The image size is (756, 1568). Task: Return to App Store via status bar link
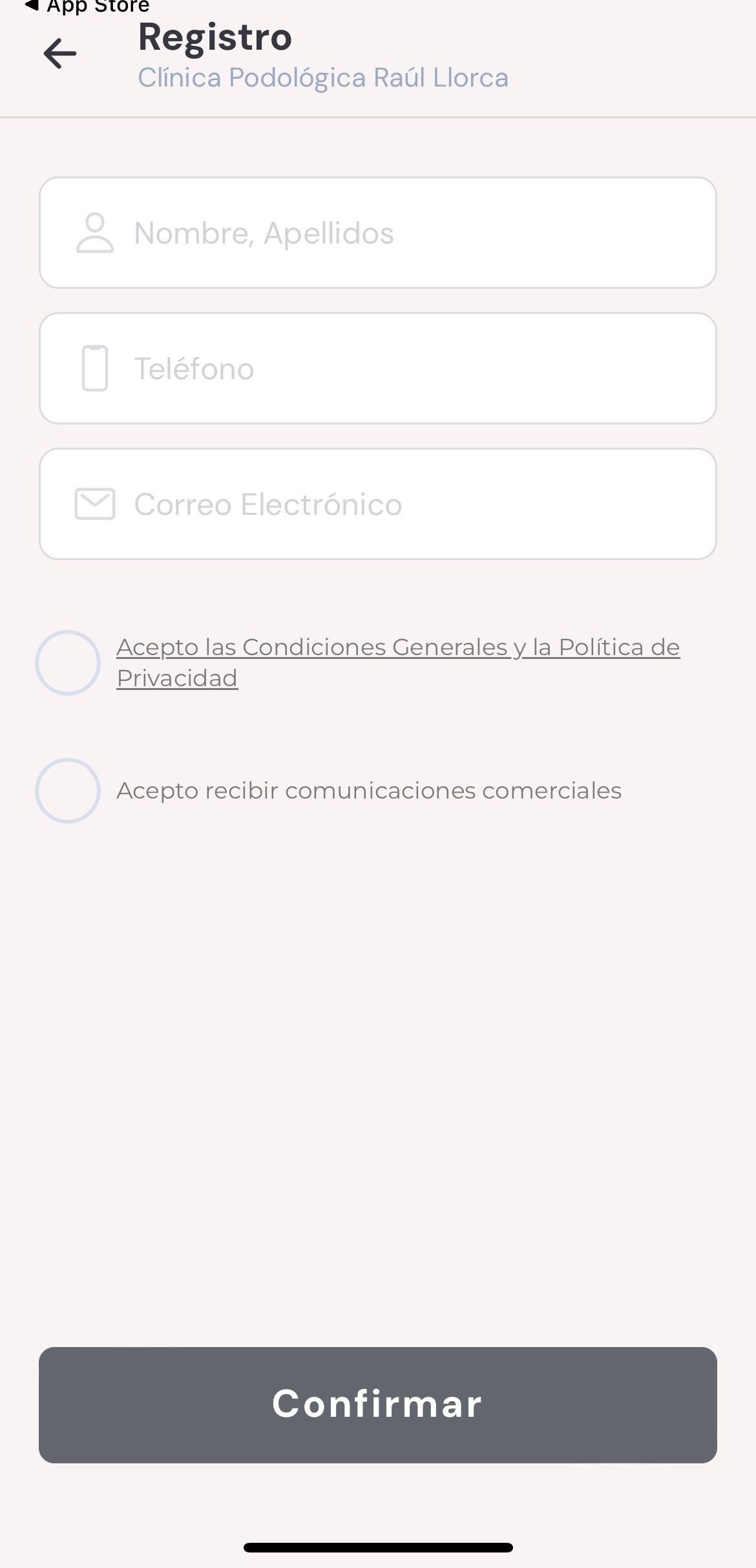point(87,6)
